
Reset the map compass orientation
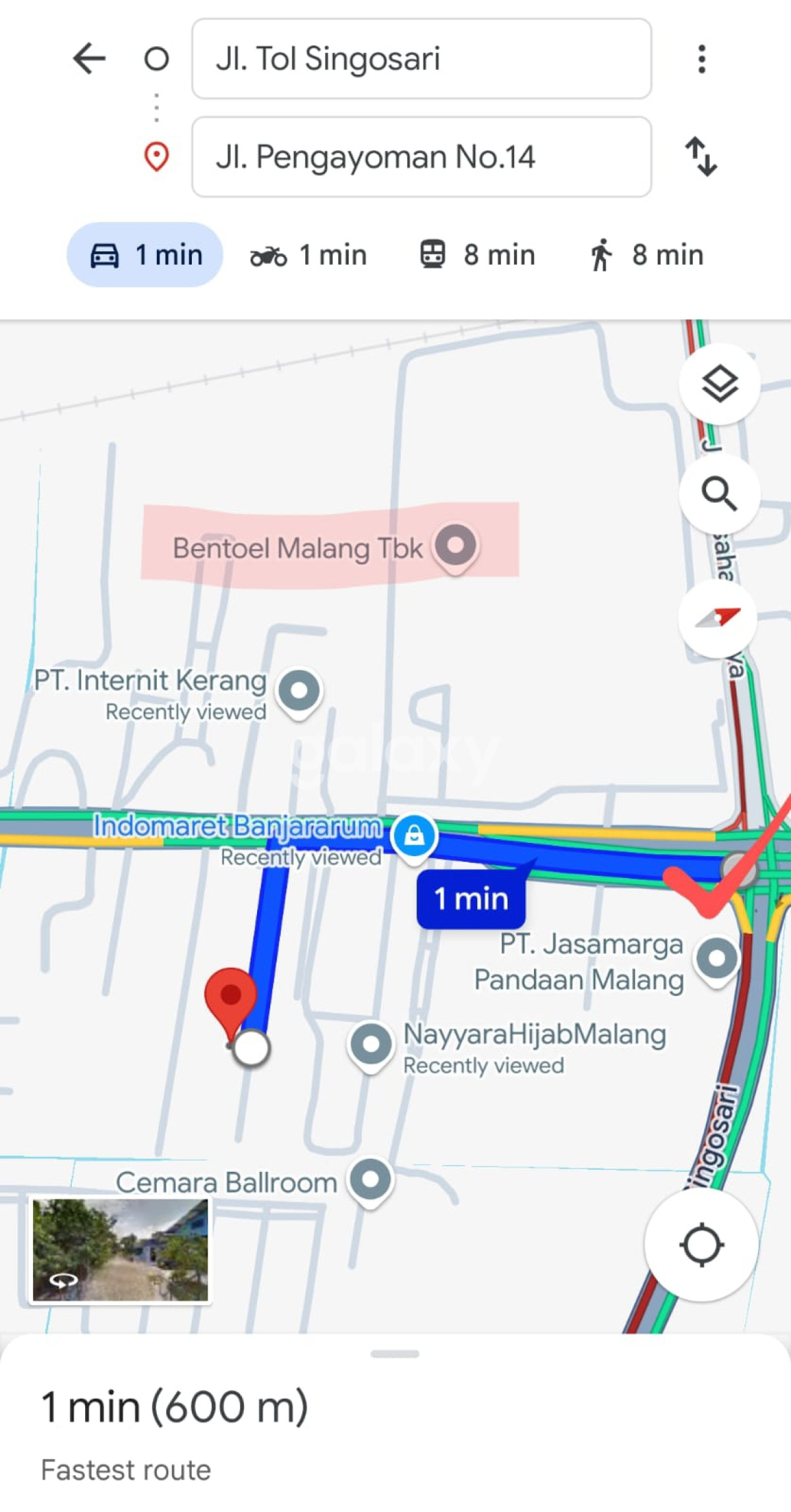[x=718, y=618]
